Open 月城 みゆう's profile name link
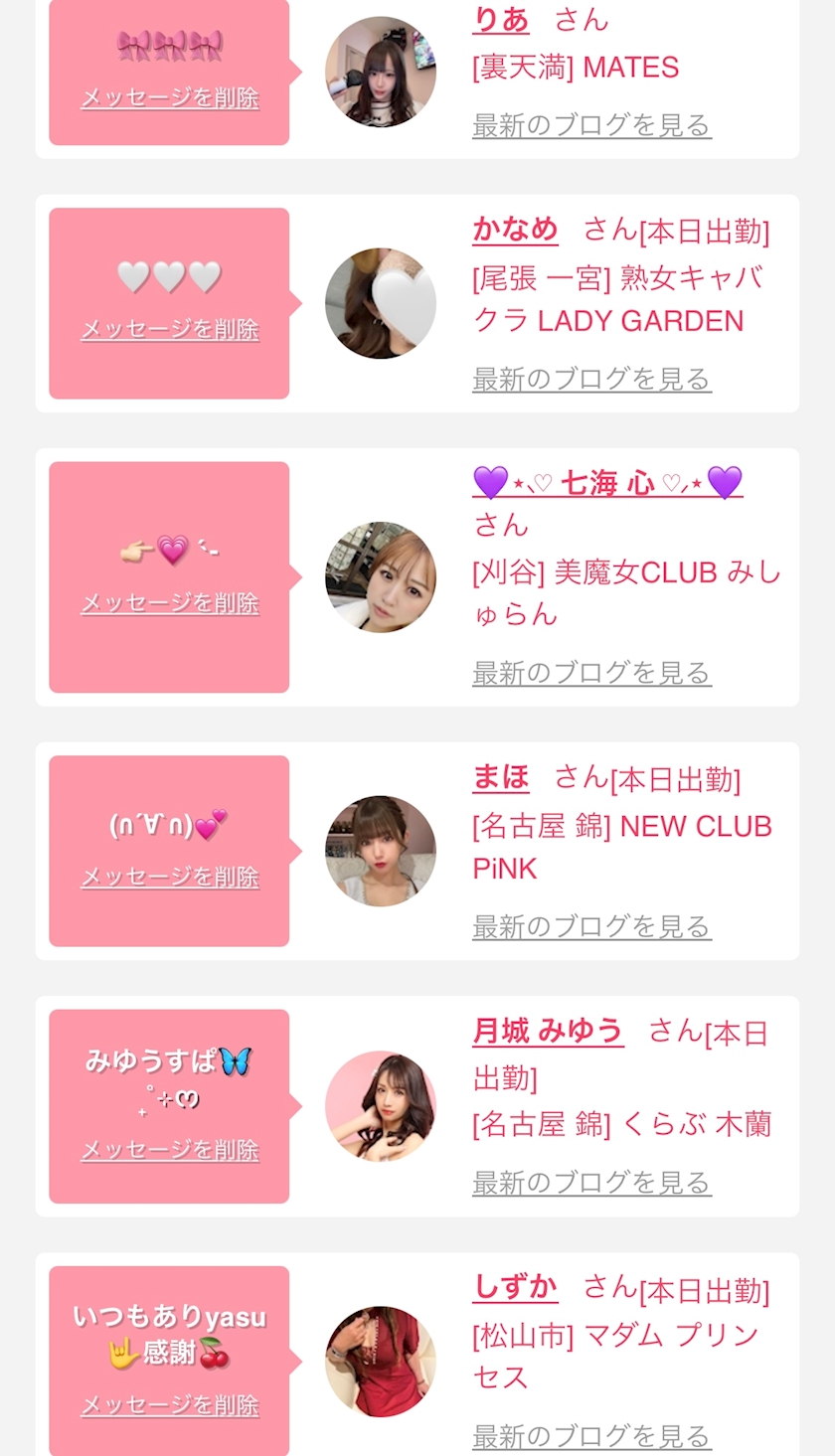 (548, 1032)
